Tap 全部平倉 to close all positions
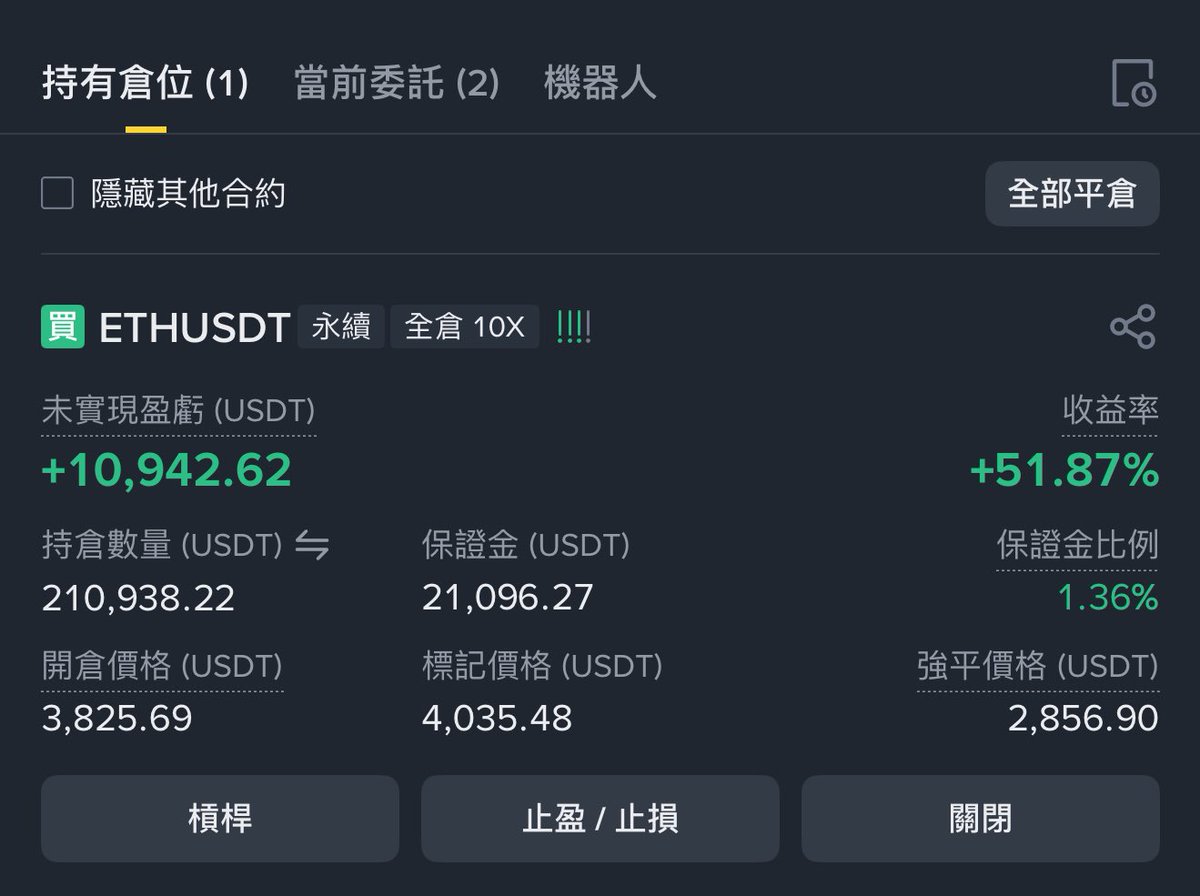 pyautogui.click(x=1072, y=193)
